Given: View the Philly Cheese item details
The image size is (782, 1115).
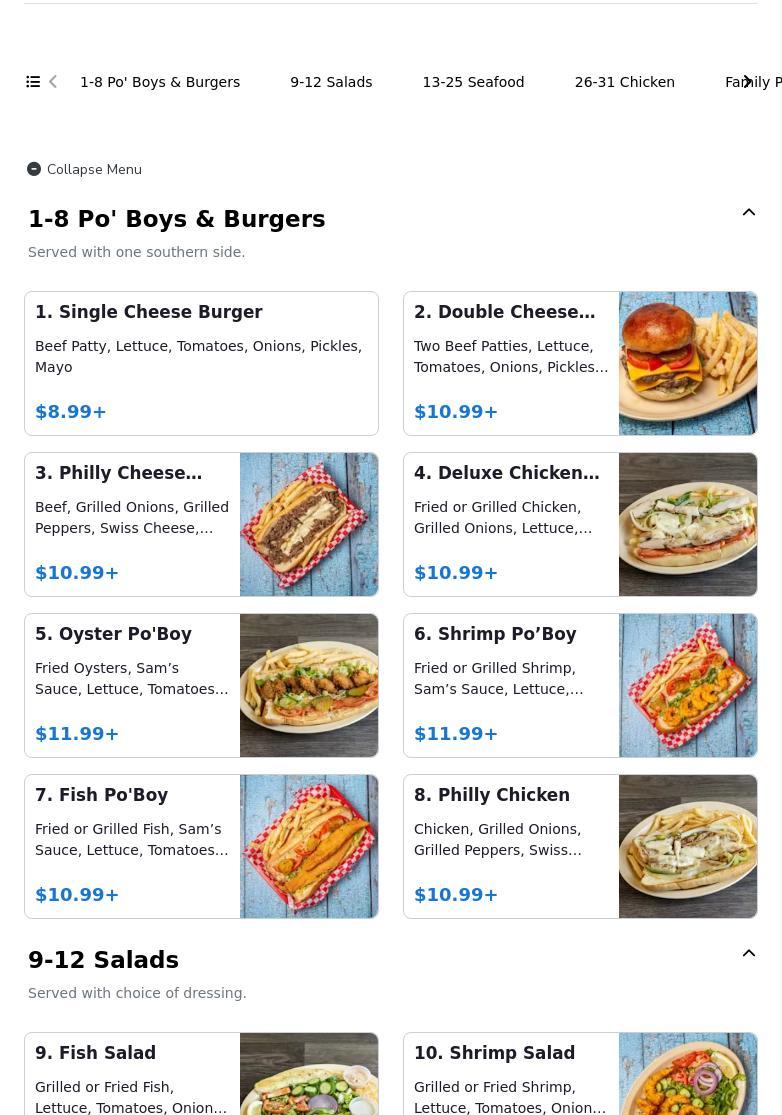Looking at the screenshot, I should click(201, 524).
